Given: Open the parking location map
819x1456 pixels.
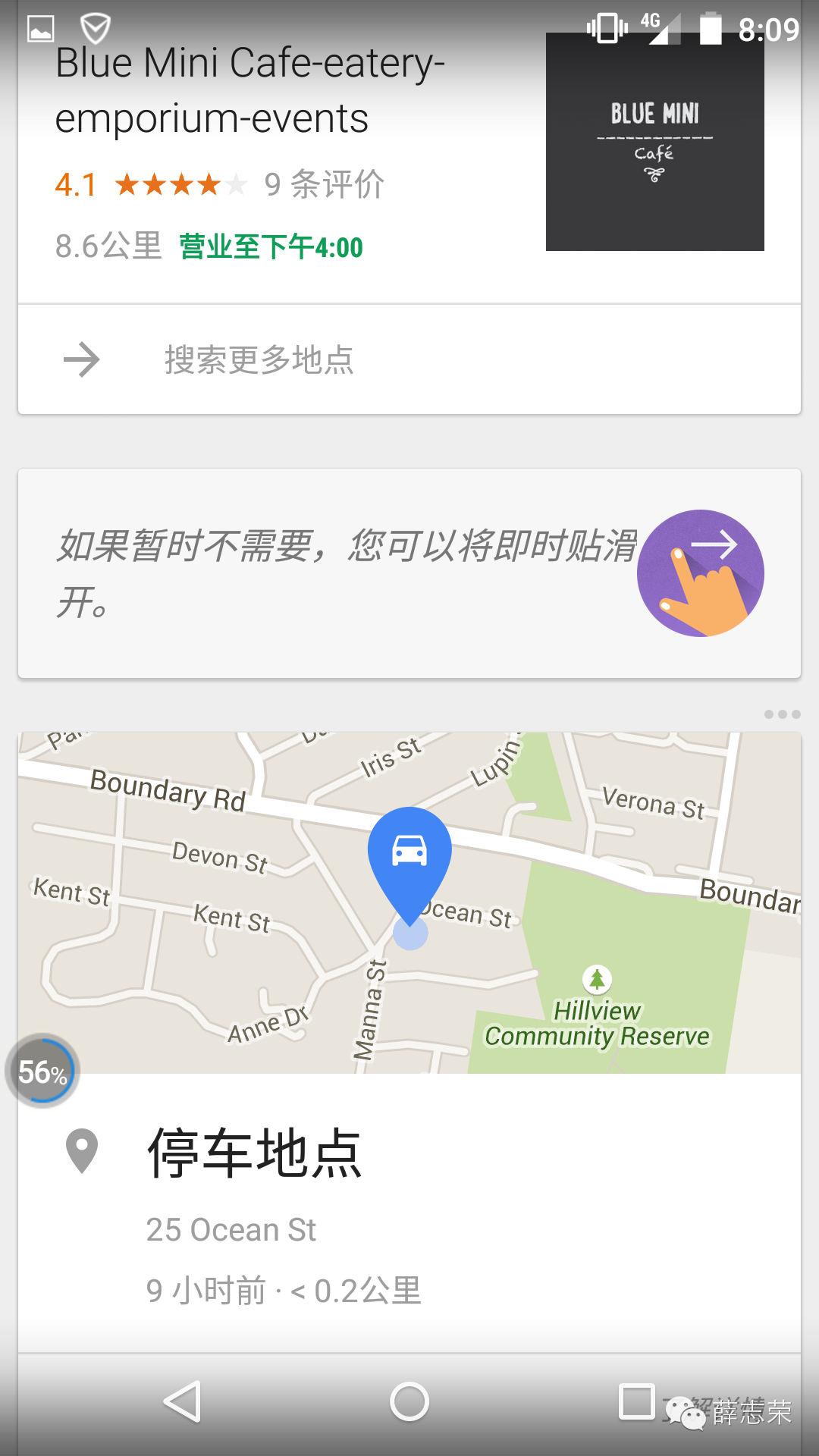Looking at the screenshot, I should [409, 902].
